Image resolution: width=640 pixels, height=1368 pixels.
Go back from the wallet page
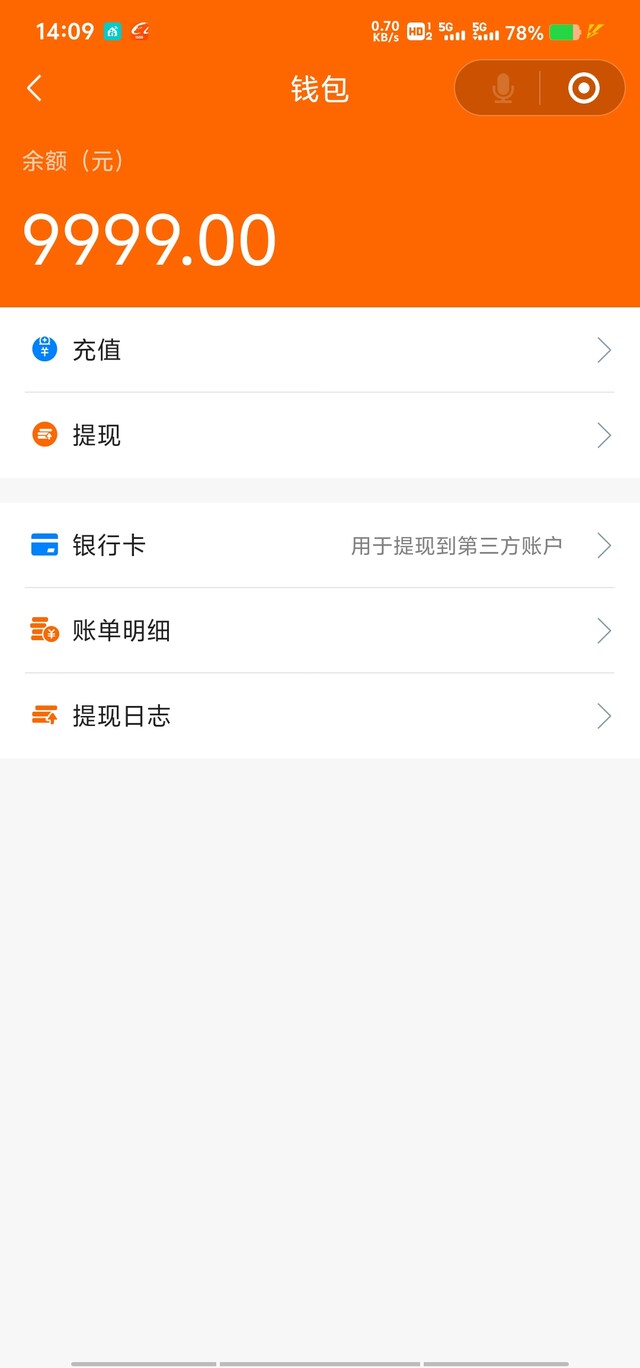point(34,88)
